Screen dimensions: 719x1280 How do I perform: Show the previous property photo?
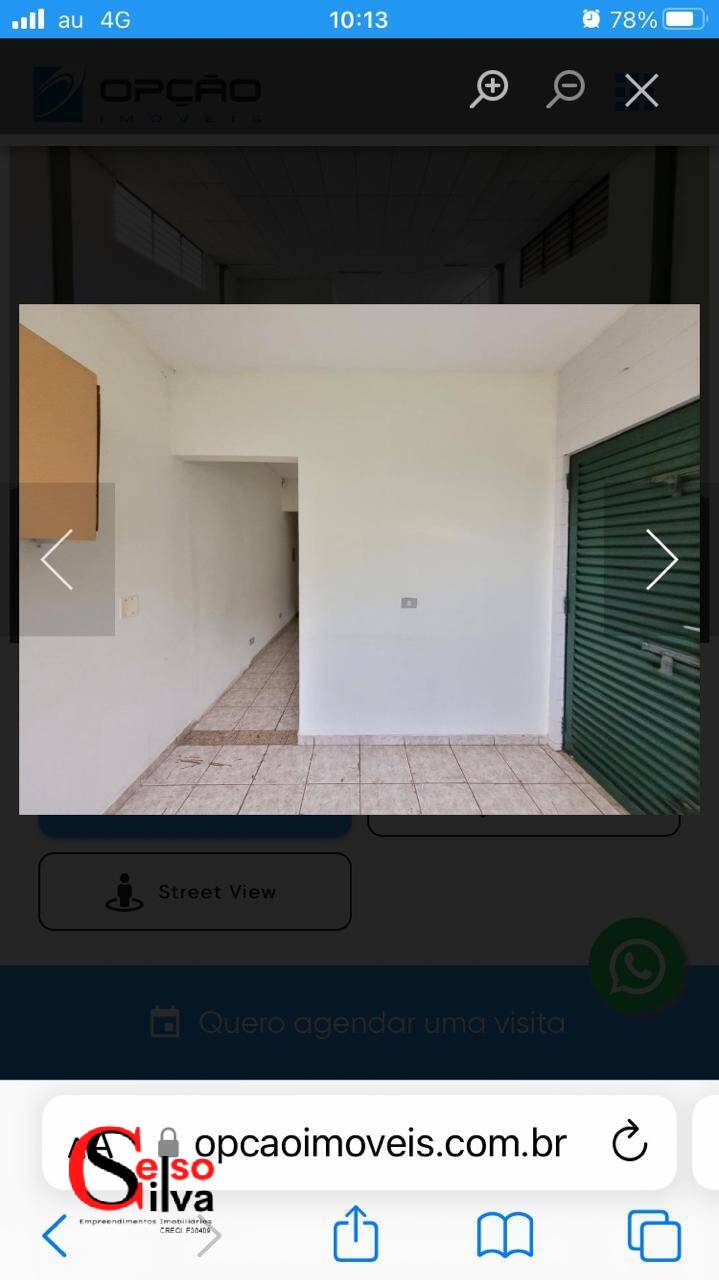click(x=57, y=560)
